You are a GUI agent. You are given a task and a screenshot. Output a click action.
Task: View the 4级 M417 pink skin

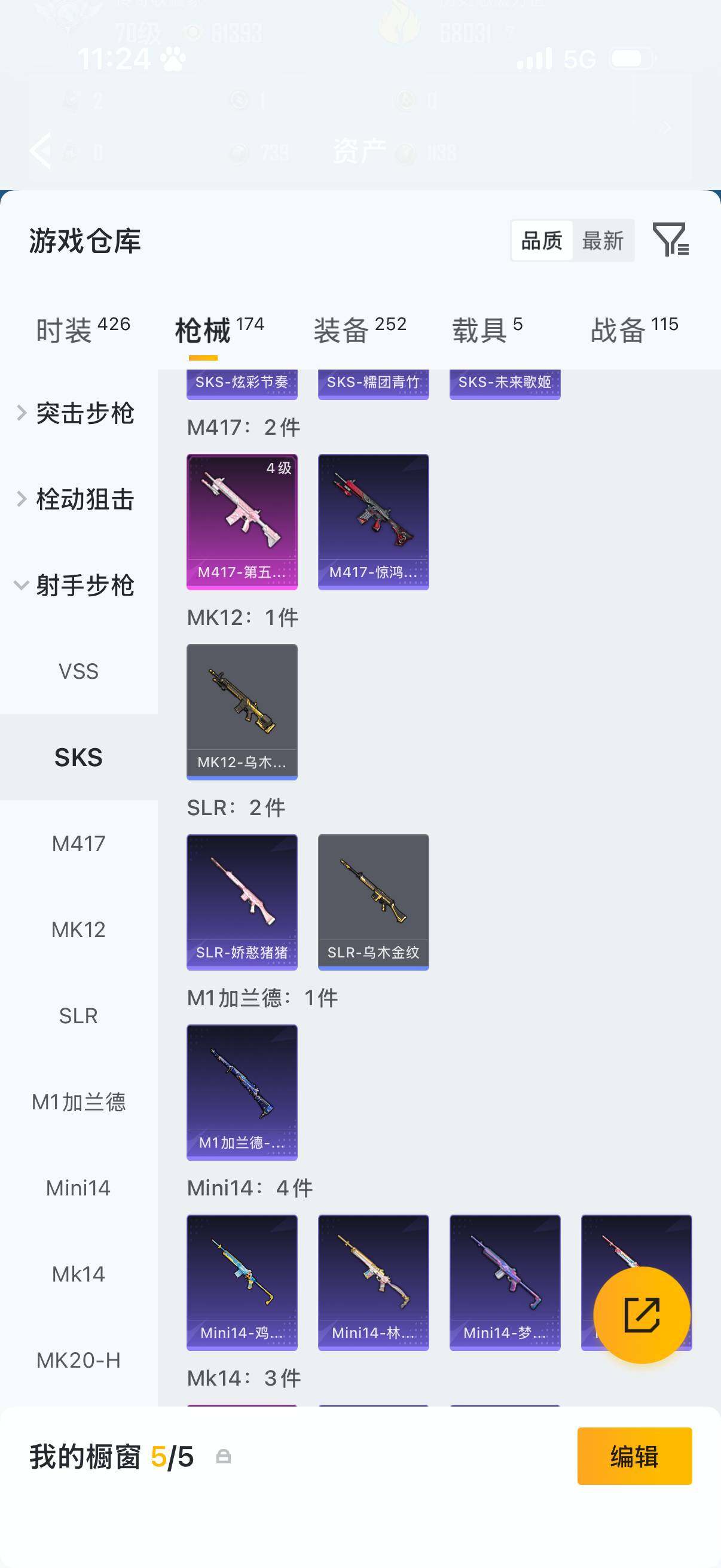point(242,520)
